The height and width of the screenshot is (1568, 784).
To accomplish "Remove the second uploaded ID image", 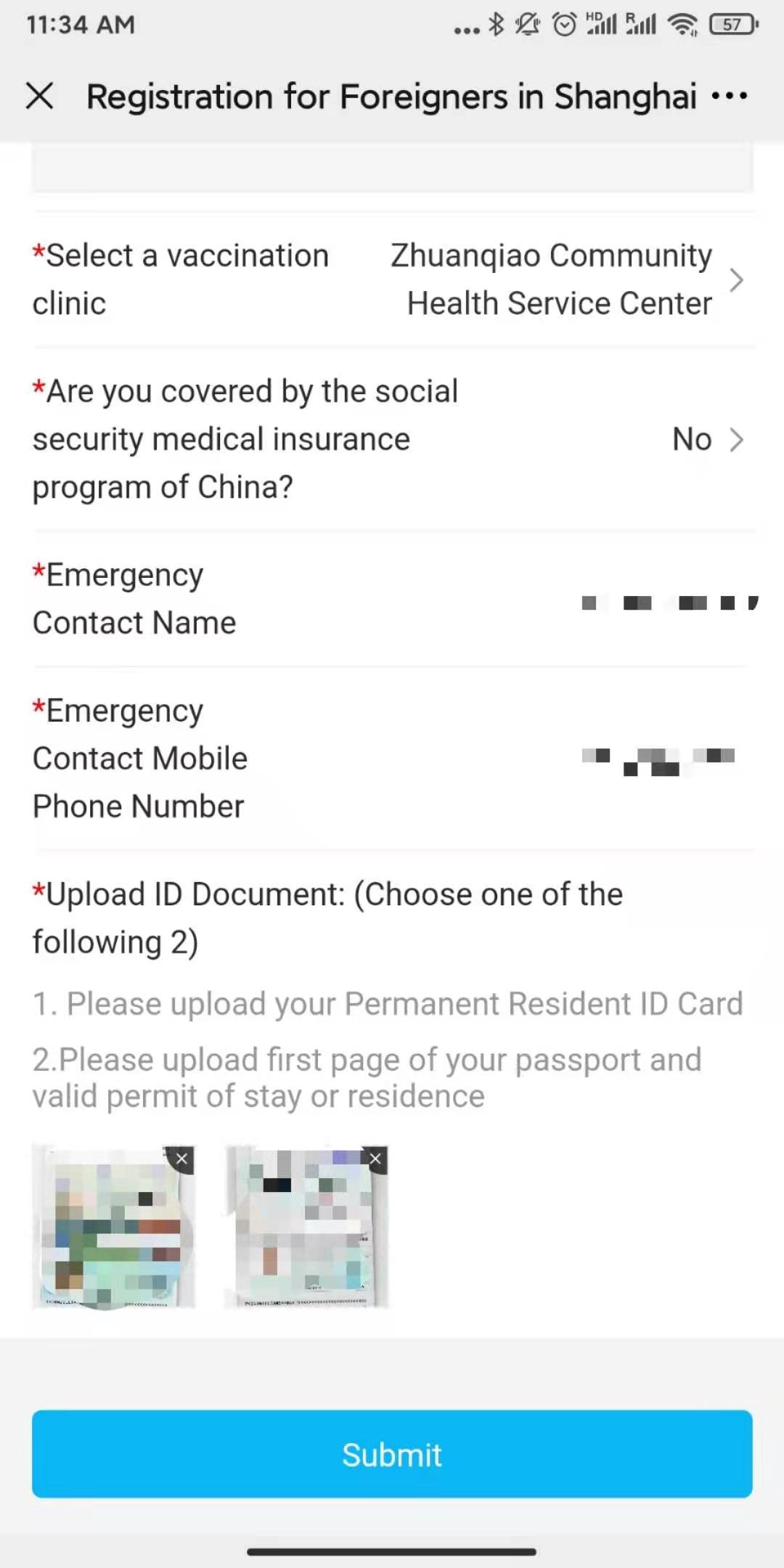I will pyautogui.click(x=375, y=1159).
